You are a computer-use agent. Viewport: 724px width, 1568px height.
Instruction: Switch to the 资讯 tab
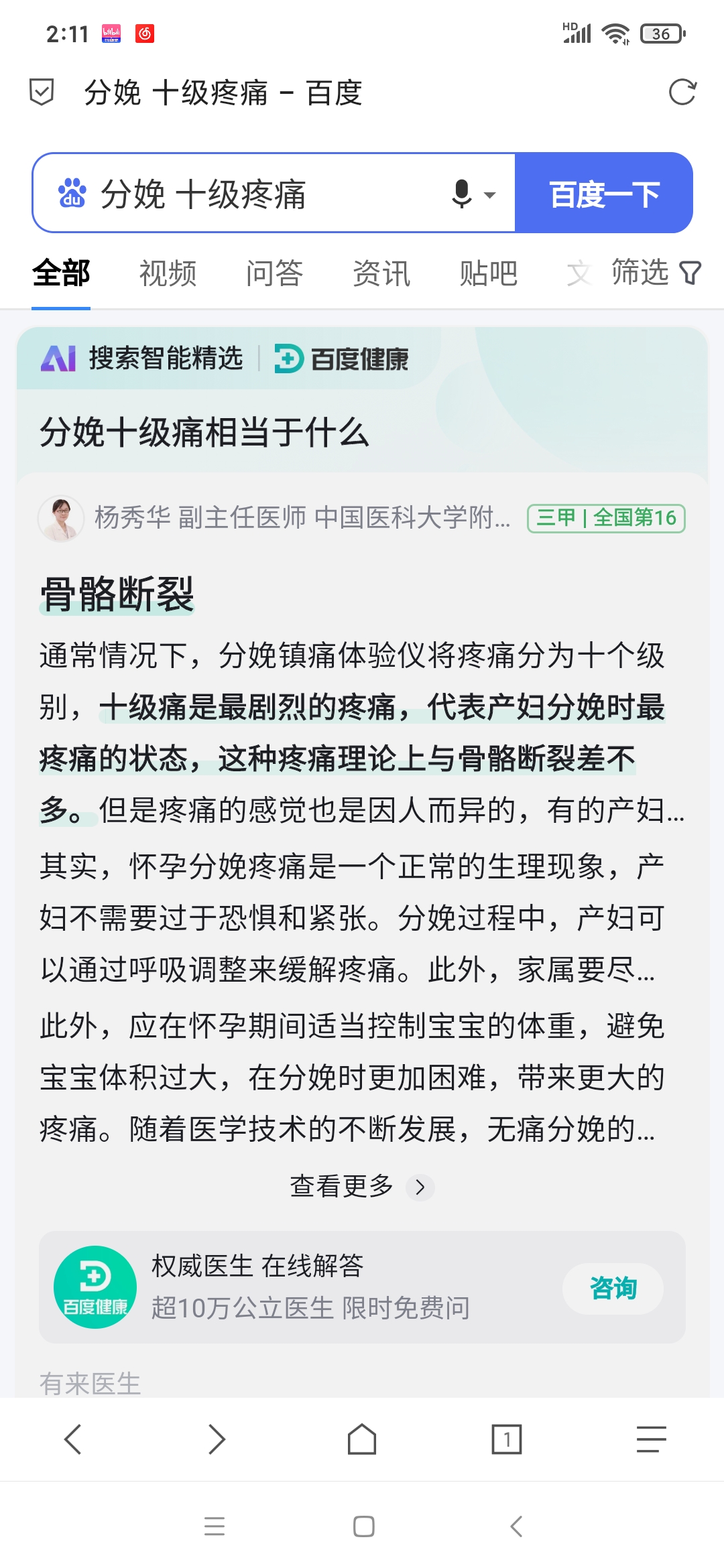(381, 273)
